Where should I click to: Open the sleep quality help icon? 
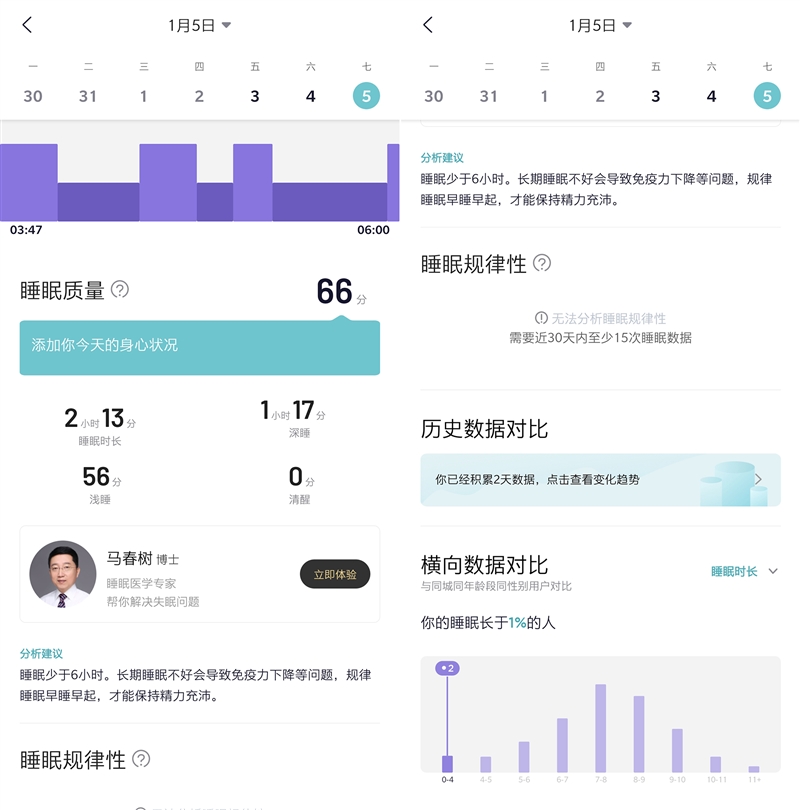click(120, 290)
